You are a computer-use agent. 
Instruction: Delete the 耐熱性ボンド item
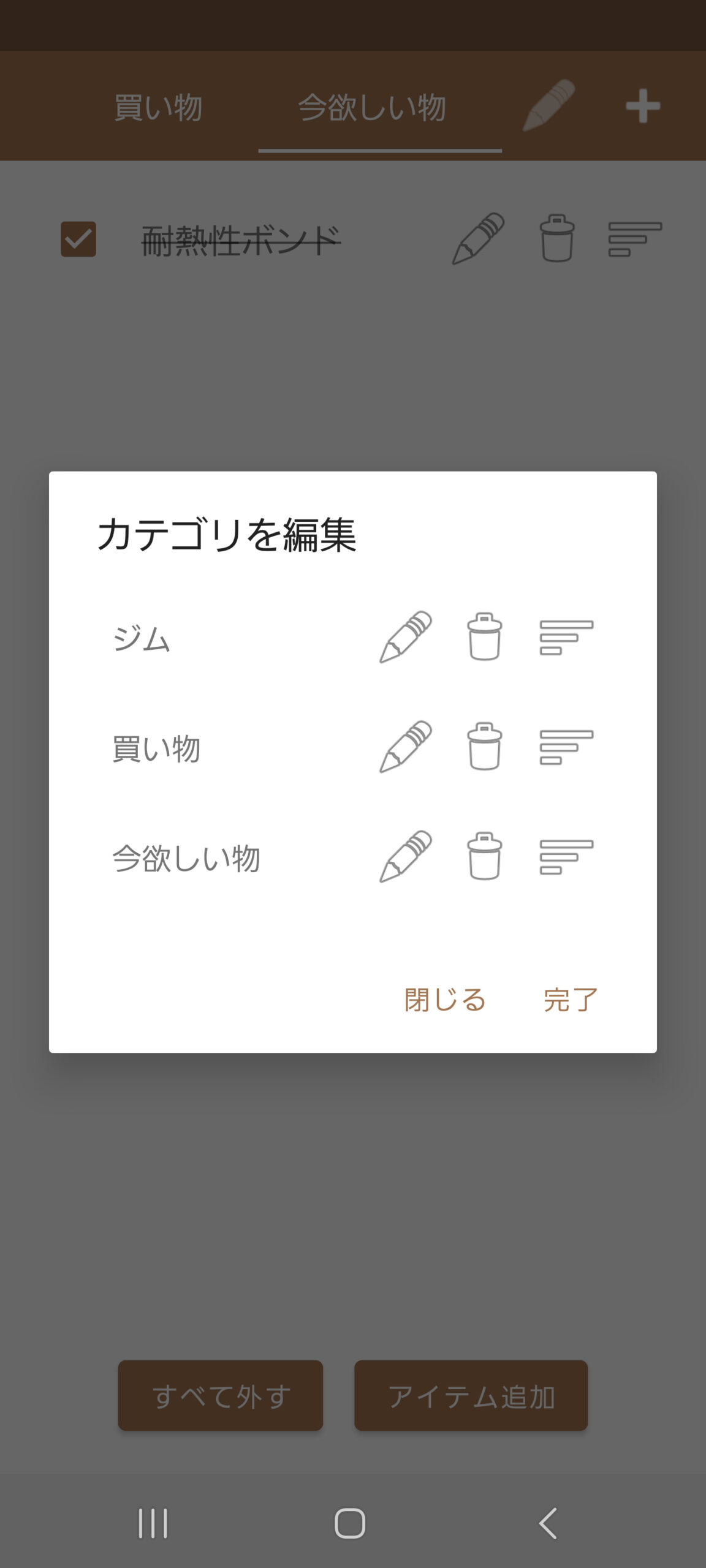coord(558,238)
